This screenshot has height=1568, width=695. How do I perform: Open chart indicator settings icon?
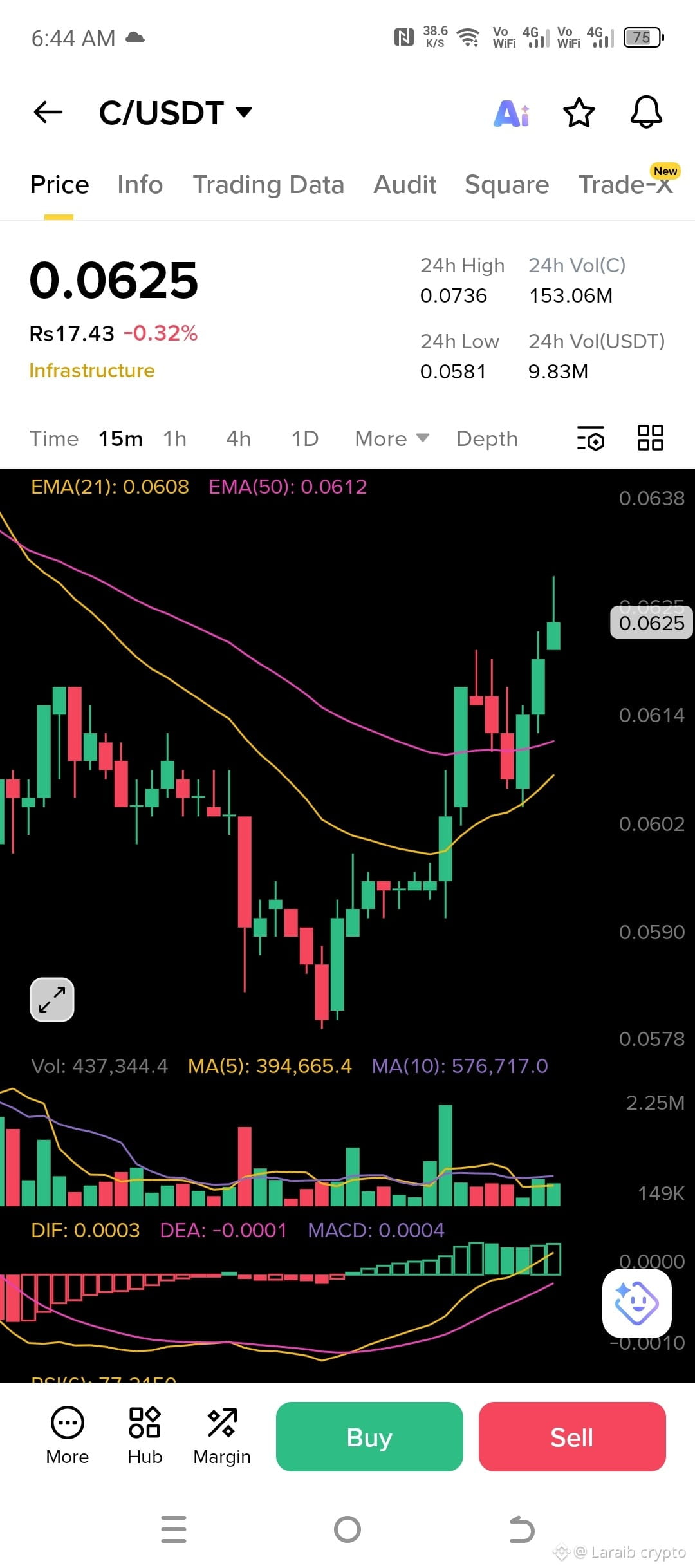[591, 438]
